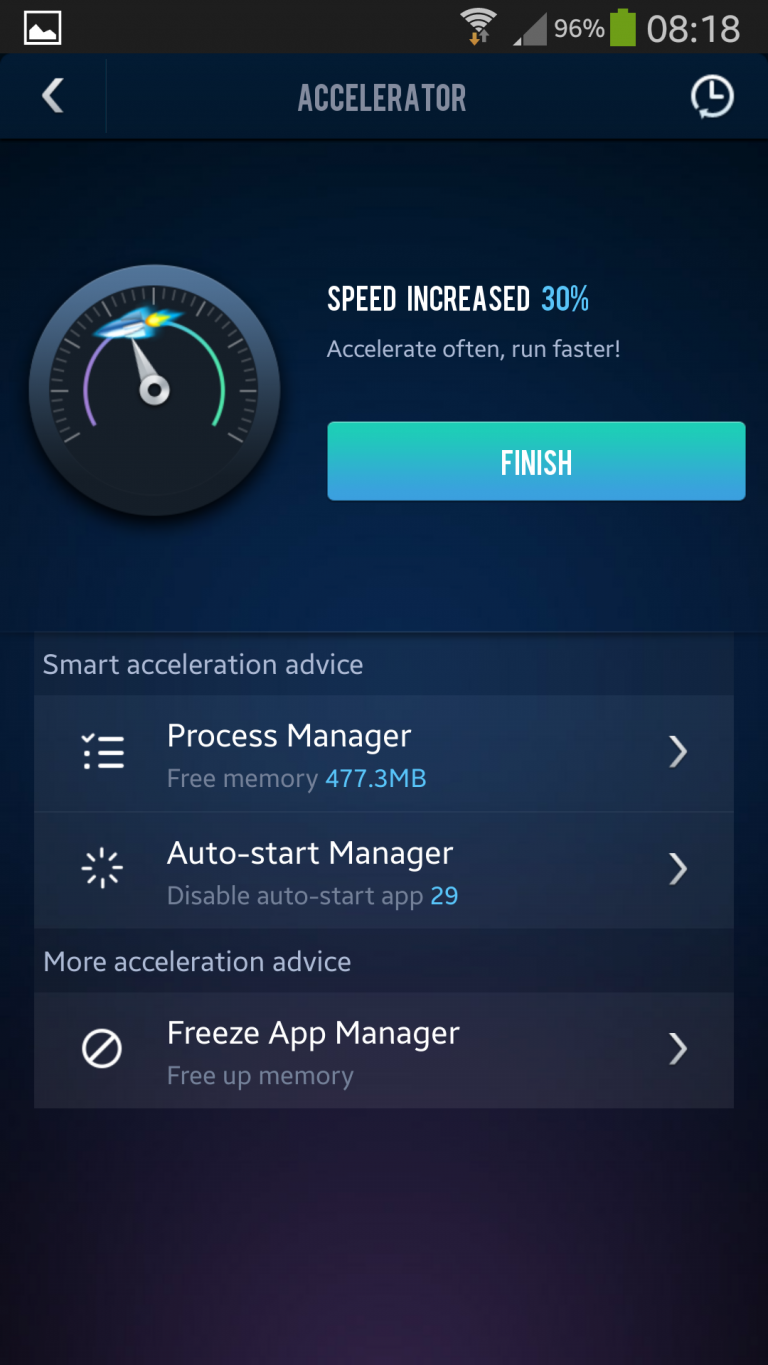Click the speedometer gauge graphic

click(x=155, y=390)
